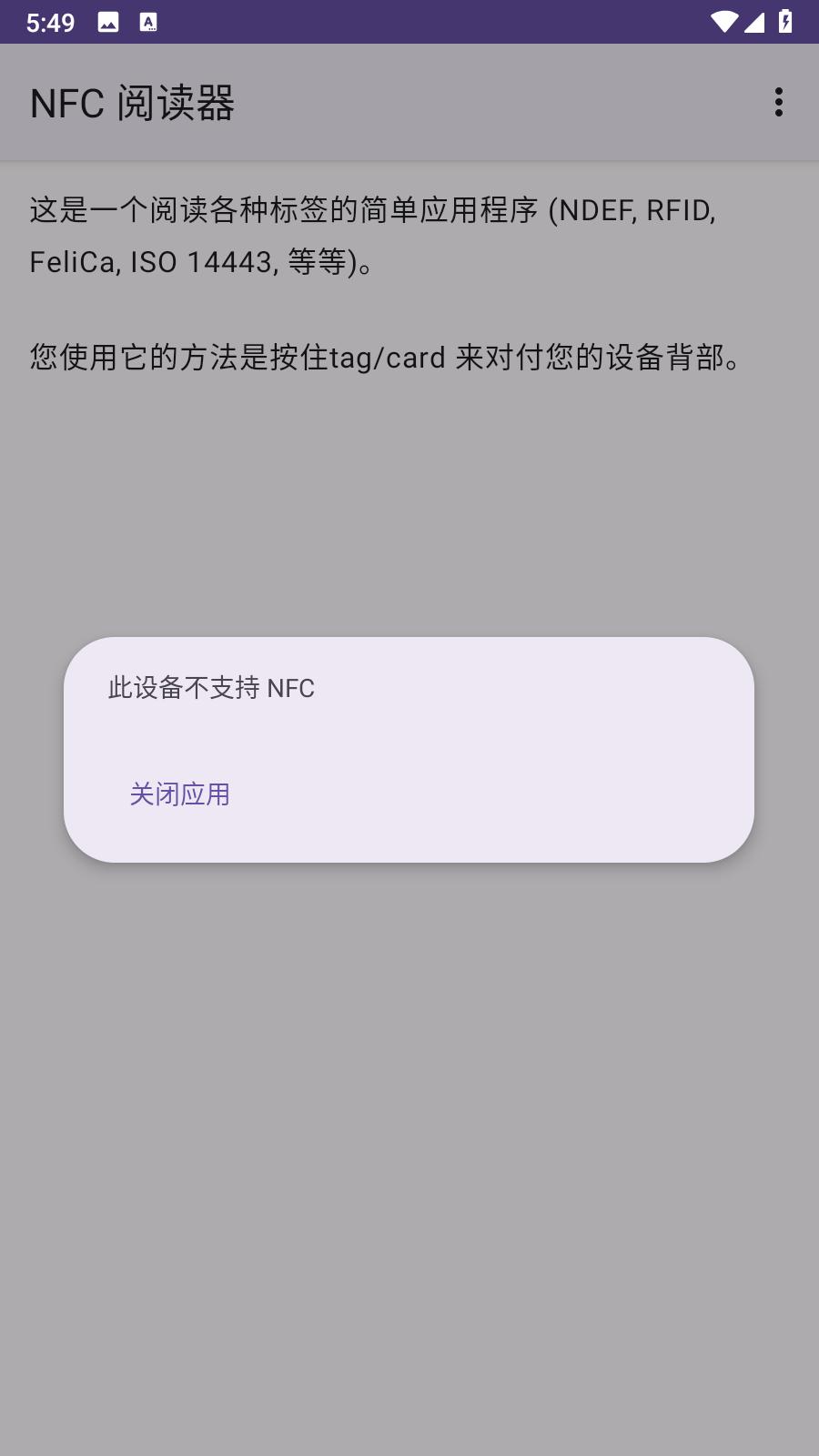Open the overflow menu in NFC 阅读器
The width and height of the screenshot is (819, 1456).
(x=778, y=102)
